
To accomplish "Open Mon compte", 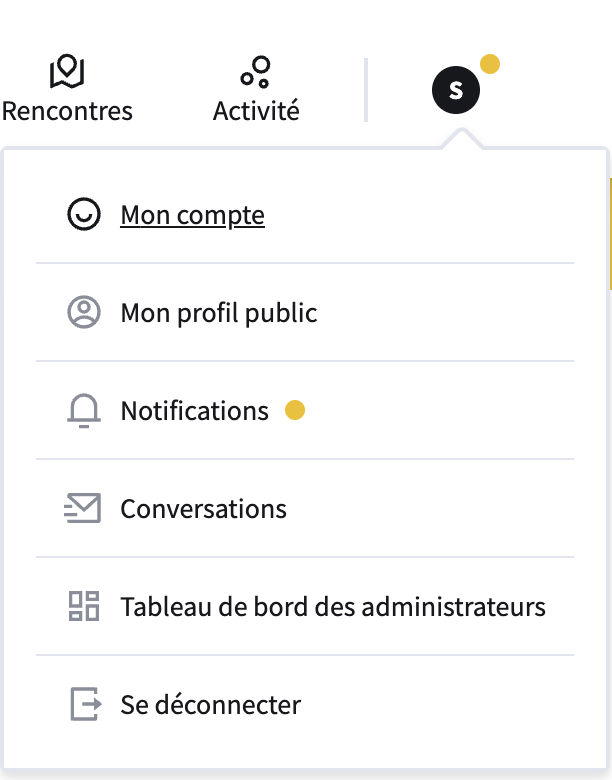I will [x=192, y=215].
